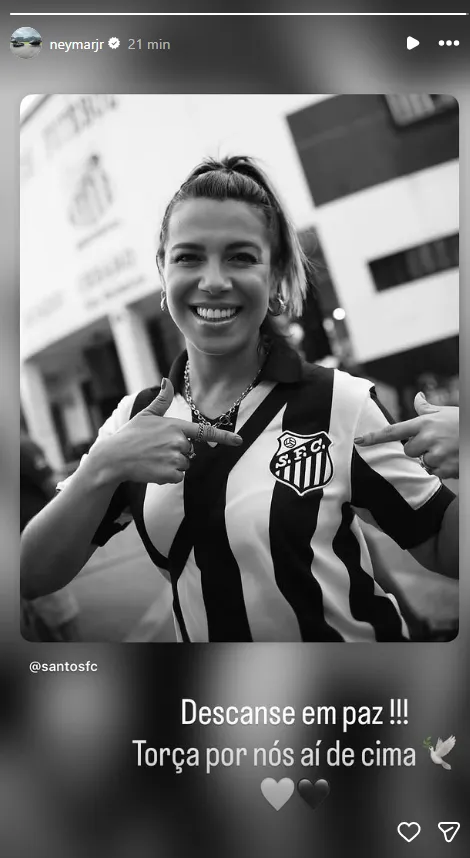
Task: Like this story with the heart icon
Action: pos(409,832)
